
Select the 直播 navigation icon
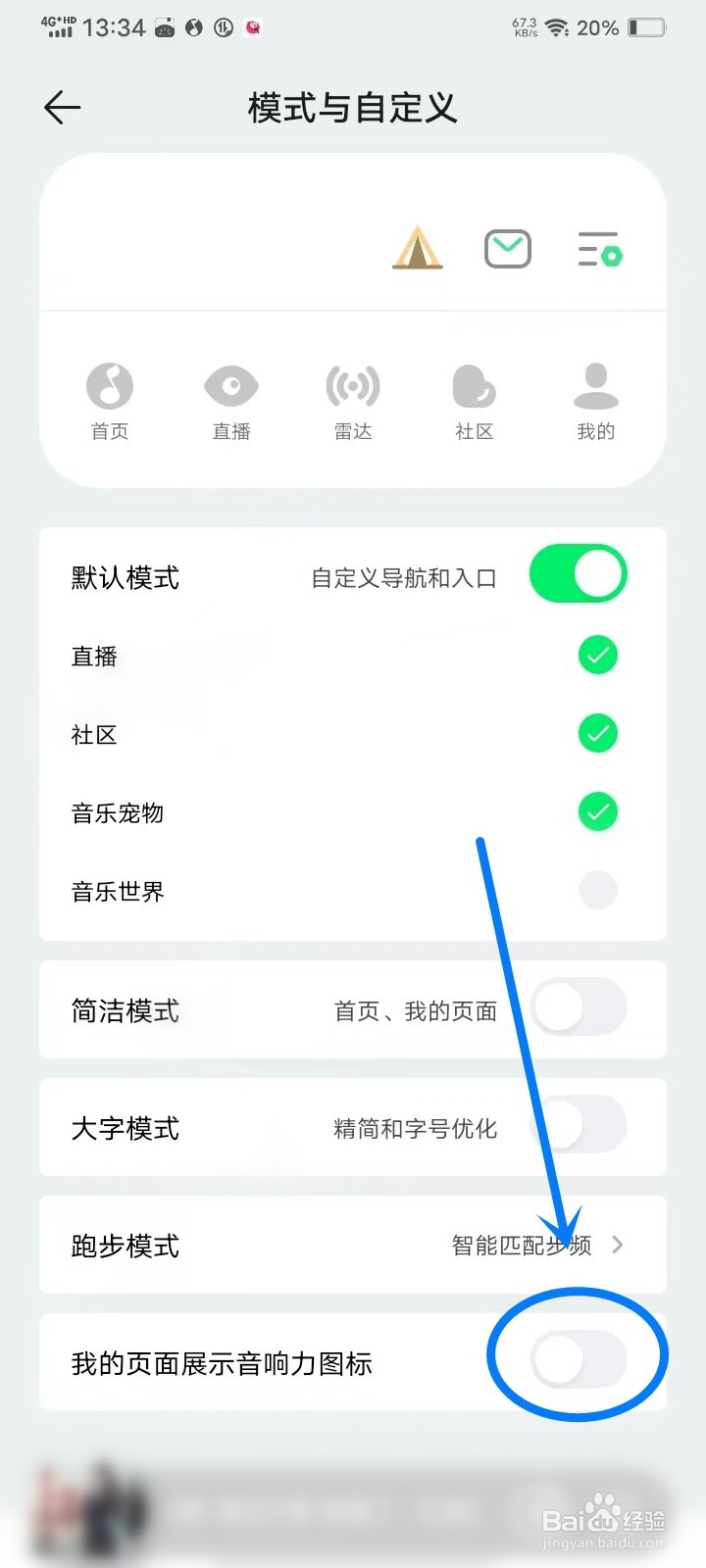pyautogui.click(x=230, y=385)
